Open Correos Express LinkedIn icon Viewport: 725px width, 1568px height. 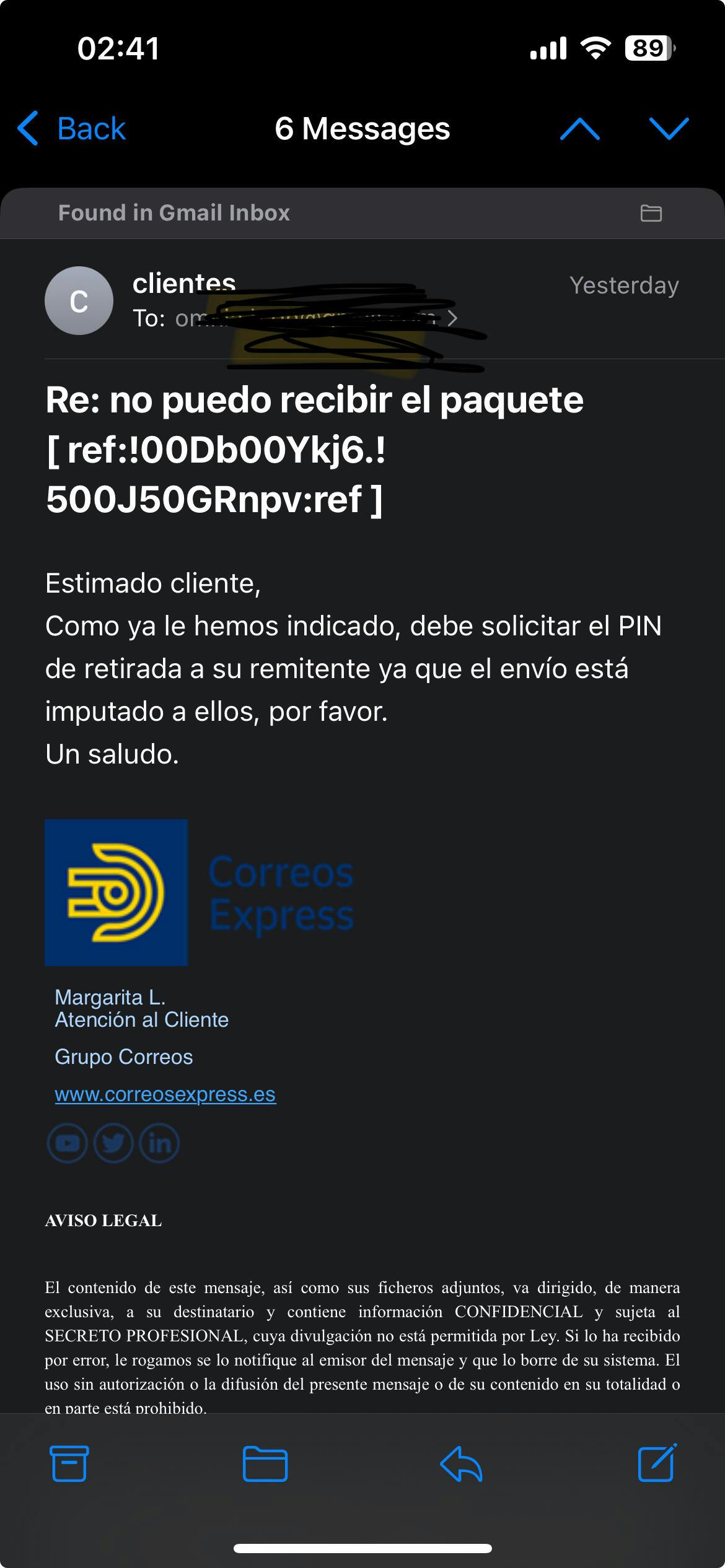pyautogui.click(x=160, y=1143)
